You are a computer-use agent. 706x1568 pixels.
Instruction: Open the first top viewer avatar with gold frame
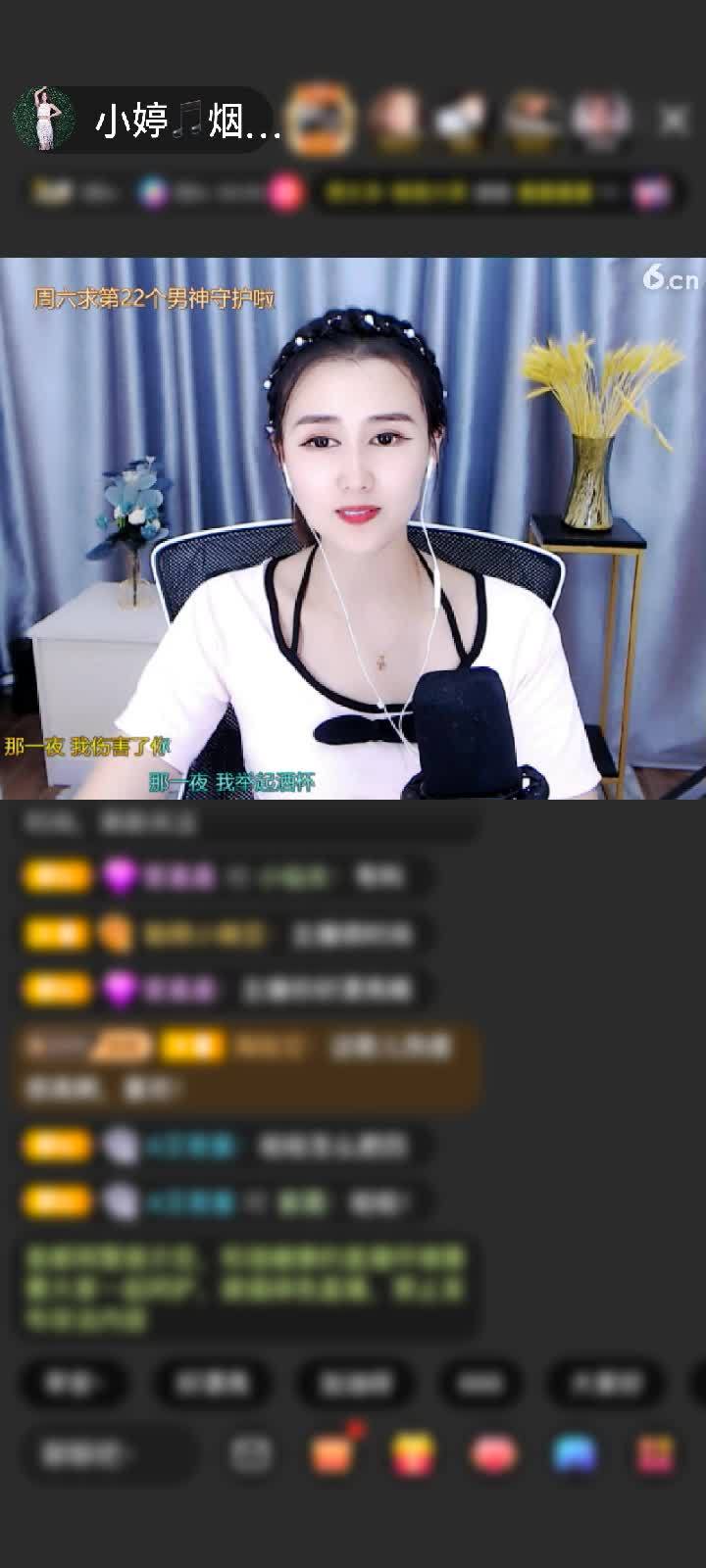(x=320, y=120)
